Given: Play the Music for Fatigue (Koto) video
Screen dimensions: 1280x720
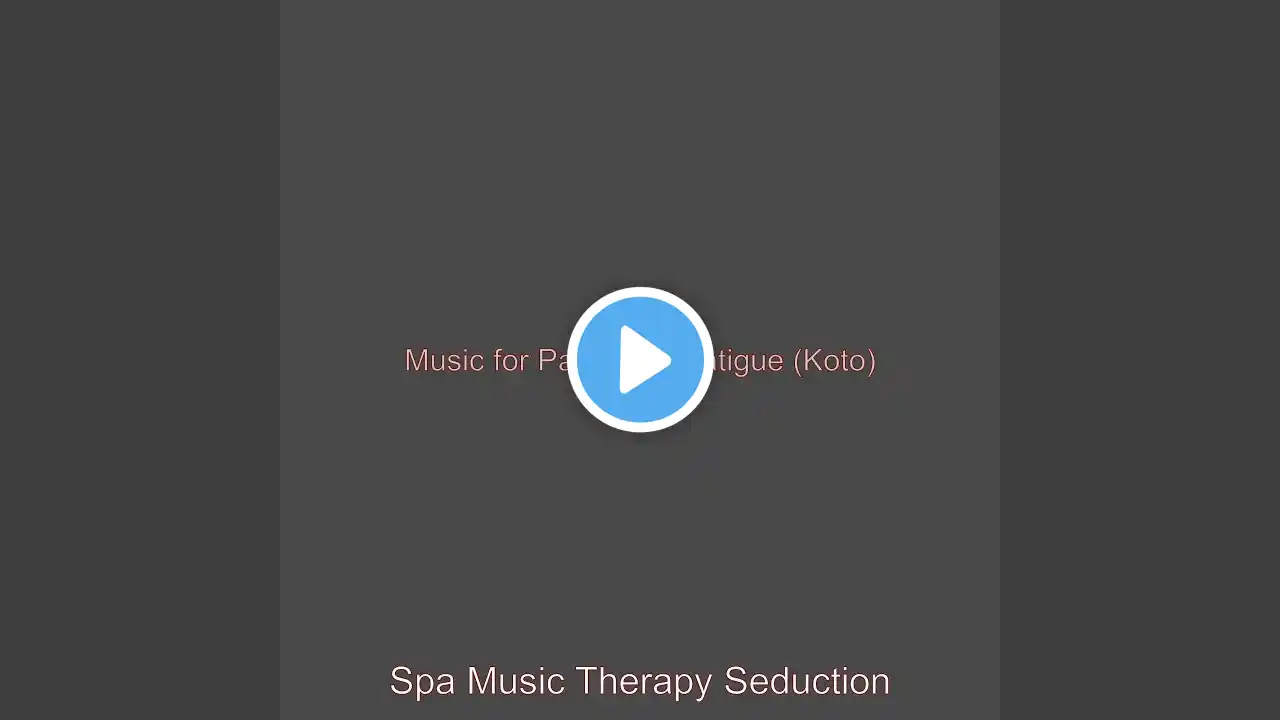Looking at the screenshot, I should point(640,360).
